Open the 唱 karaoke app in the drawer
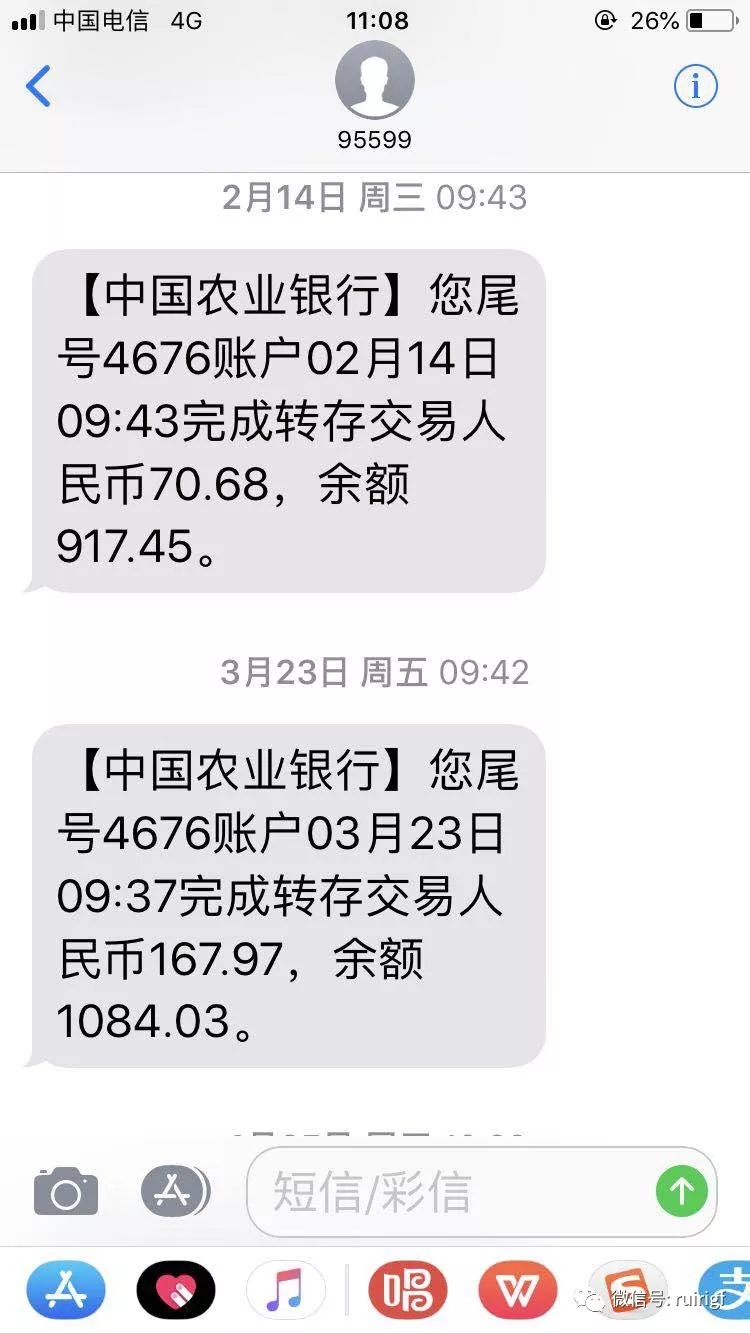750x1334 pixels. coord(408,1290)
